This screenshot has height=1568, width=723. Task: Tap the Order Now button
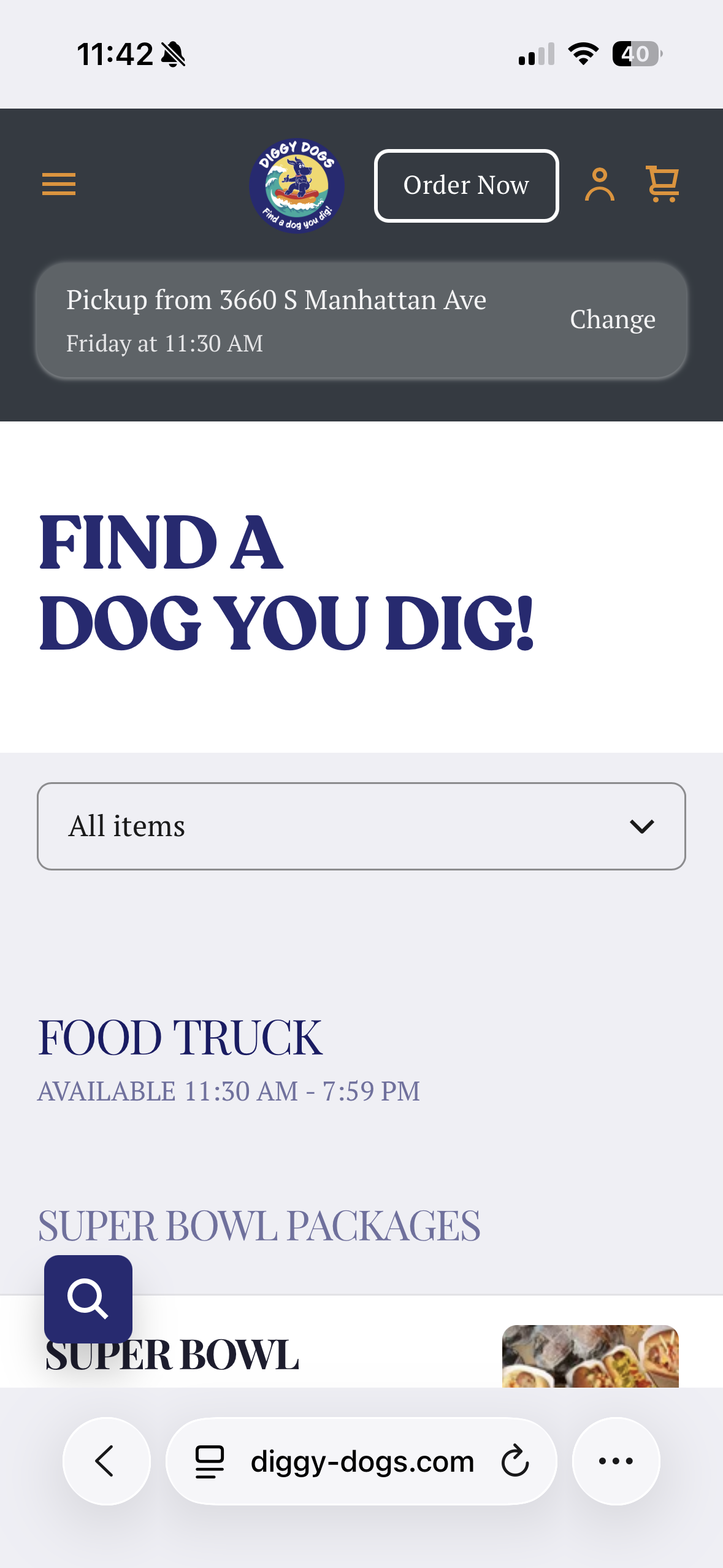466,185
